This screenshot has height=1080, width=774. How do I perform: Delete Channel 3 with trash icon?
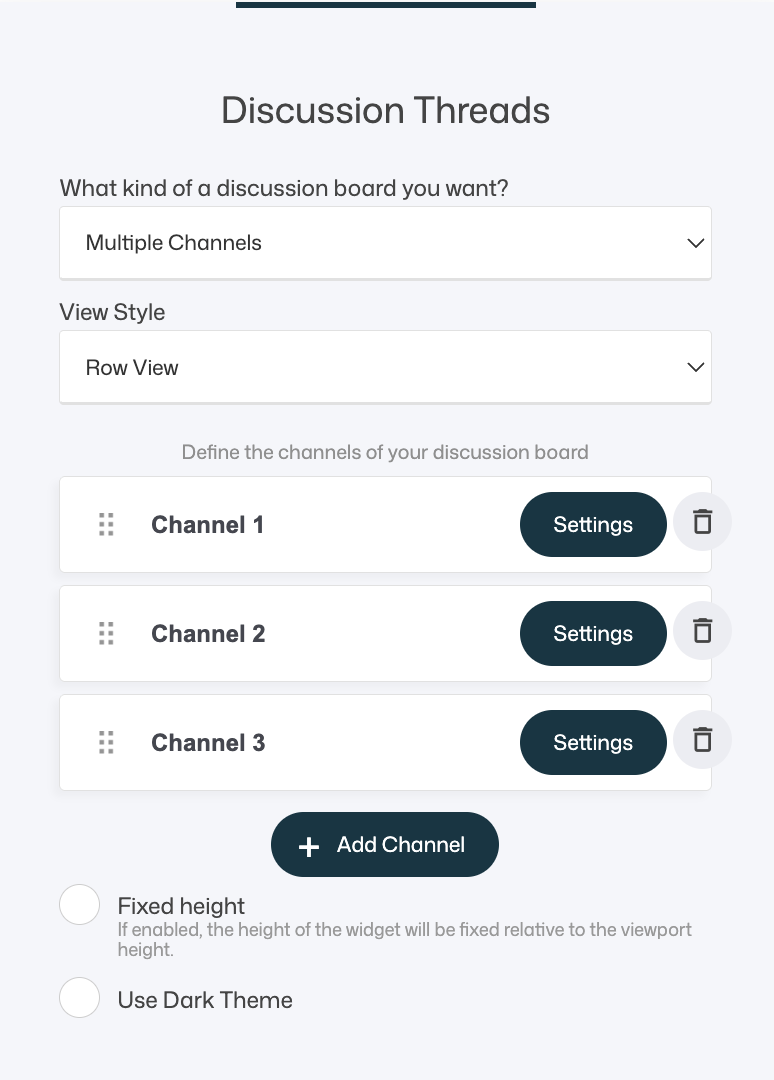702,740
